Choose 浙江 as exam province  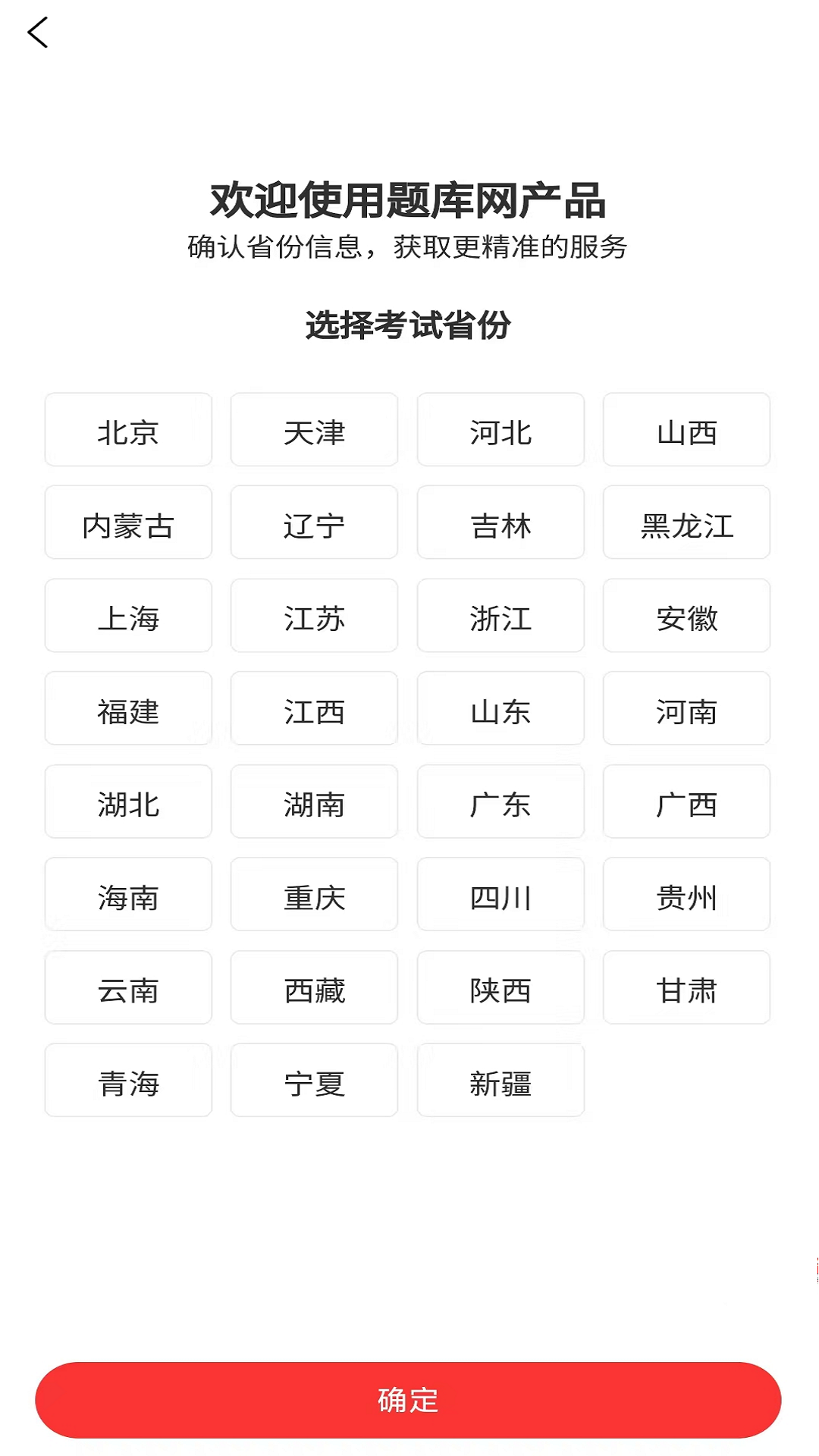pyautogui.click(x=500, y=616)
